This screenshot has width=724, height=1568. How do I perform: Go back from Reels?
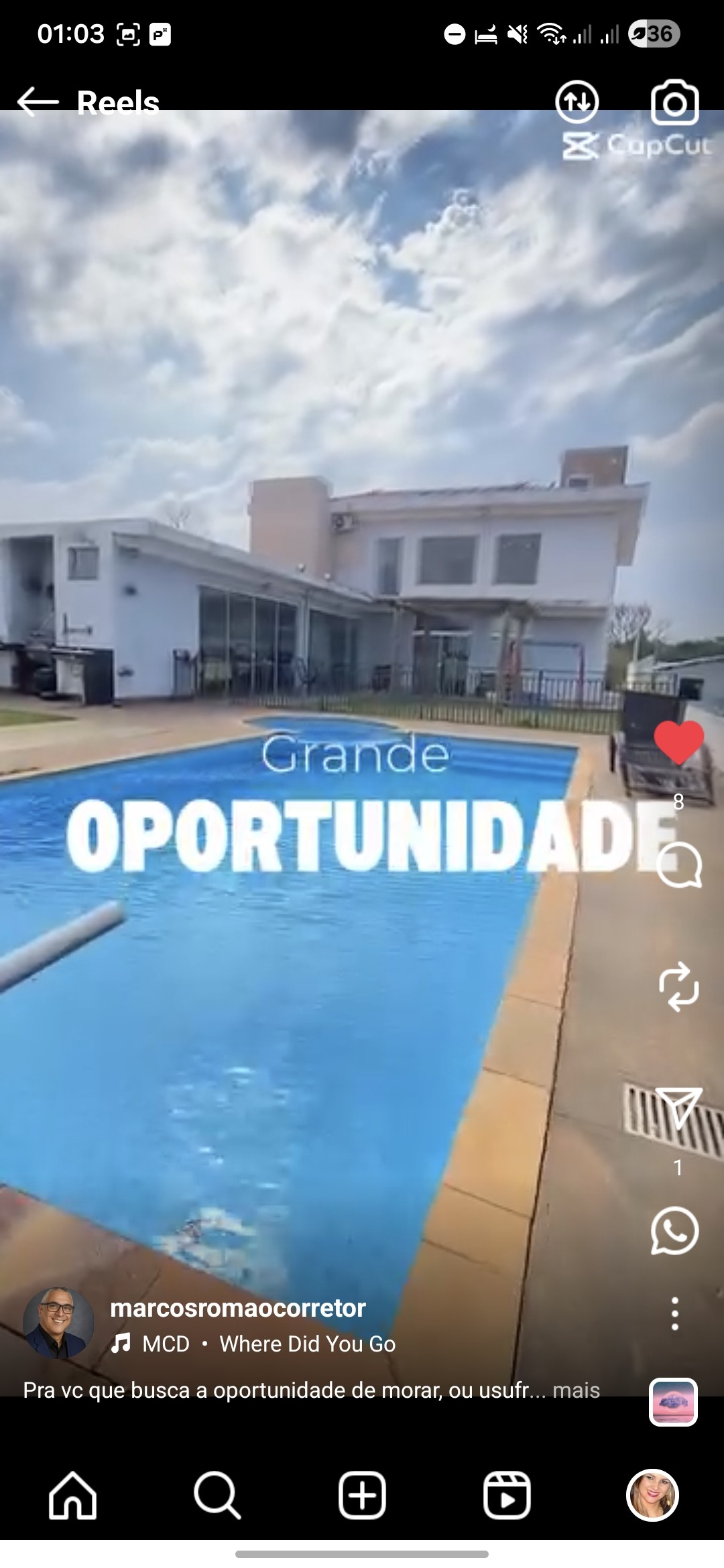point(38,102)
